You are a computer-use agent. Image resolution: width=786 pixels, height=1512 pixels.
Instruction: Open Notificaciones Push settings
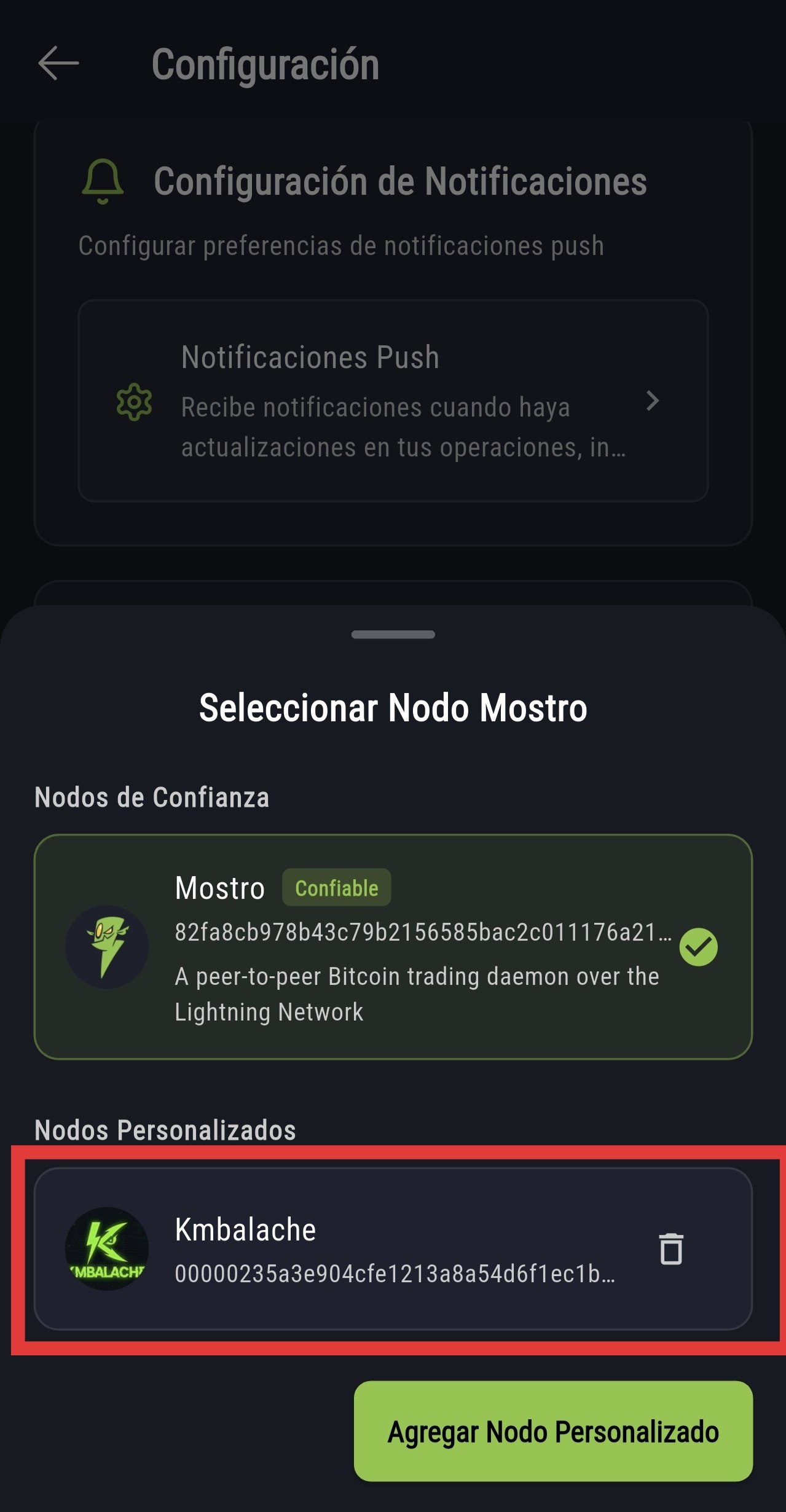click(x=393, y=401)
